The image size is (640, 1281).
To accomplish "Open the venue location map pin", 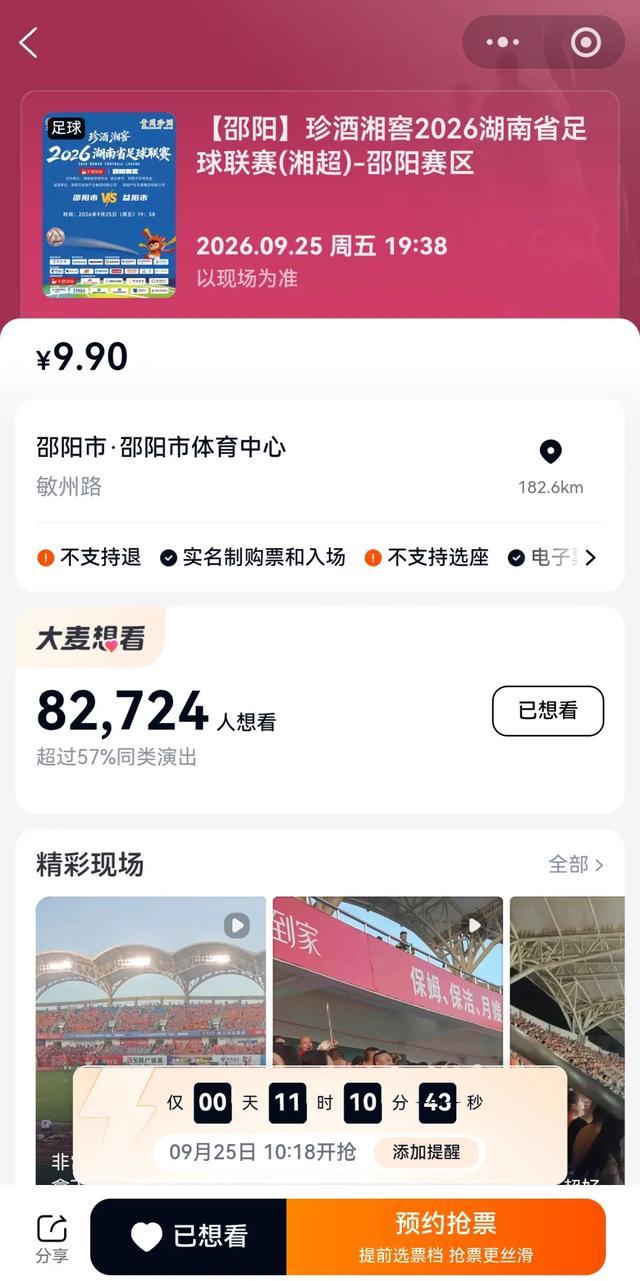I will pos(550,452).
